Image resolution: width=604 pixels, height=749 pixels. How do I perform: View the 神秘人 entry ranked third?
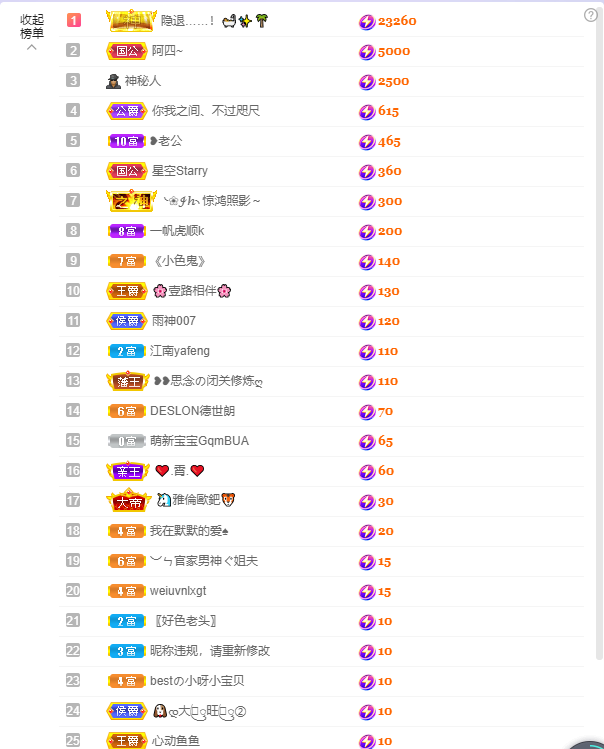142,81
